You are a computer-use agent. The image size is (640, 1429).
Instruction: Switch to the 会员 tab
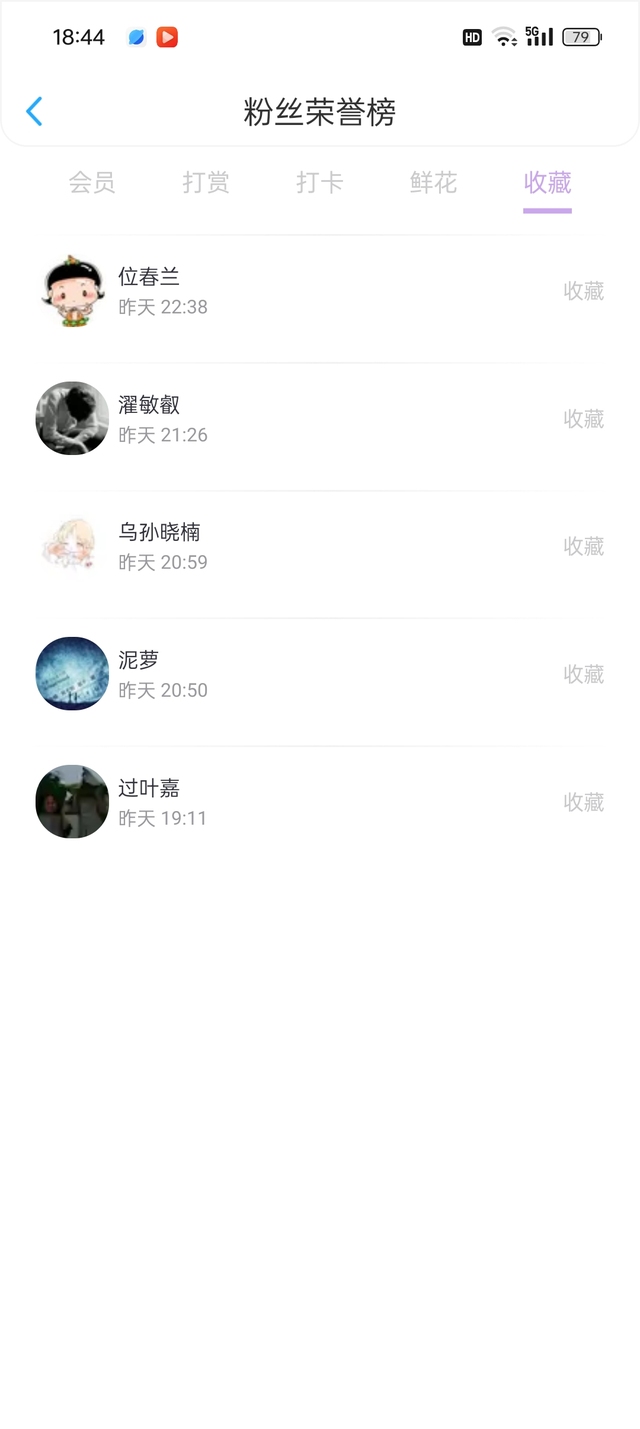[x=92, y=182]
